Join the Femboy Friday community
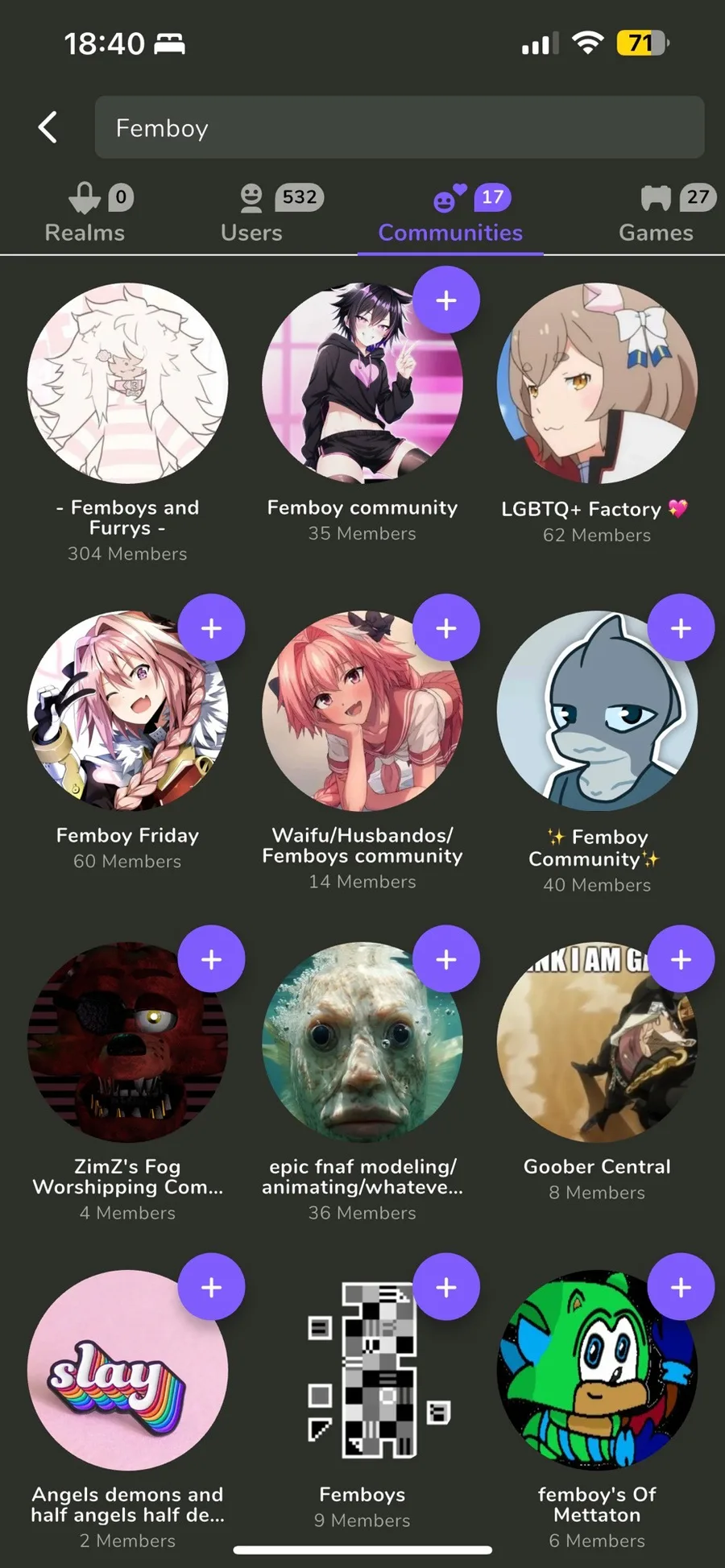The width and height of the screenshot is (725, 1568). (212, 628)
